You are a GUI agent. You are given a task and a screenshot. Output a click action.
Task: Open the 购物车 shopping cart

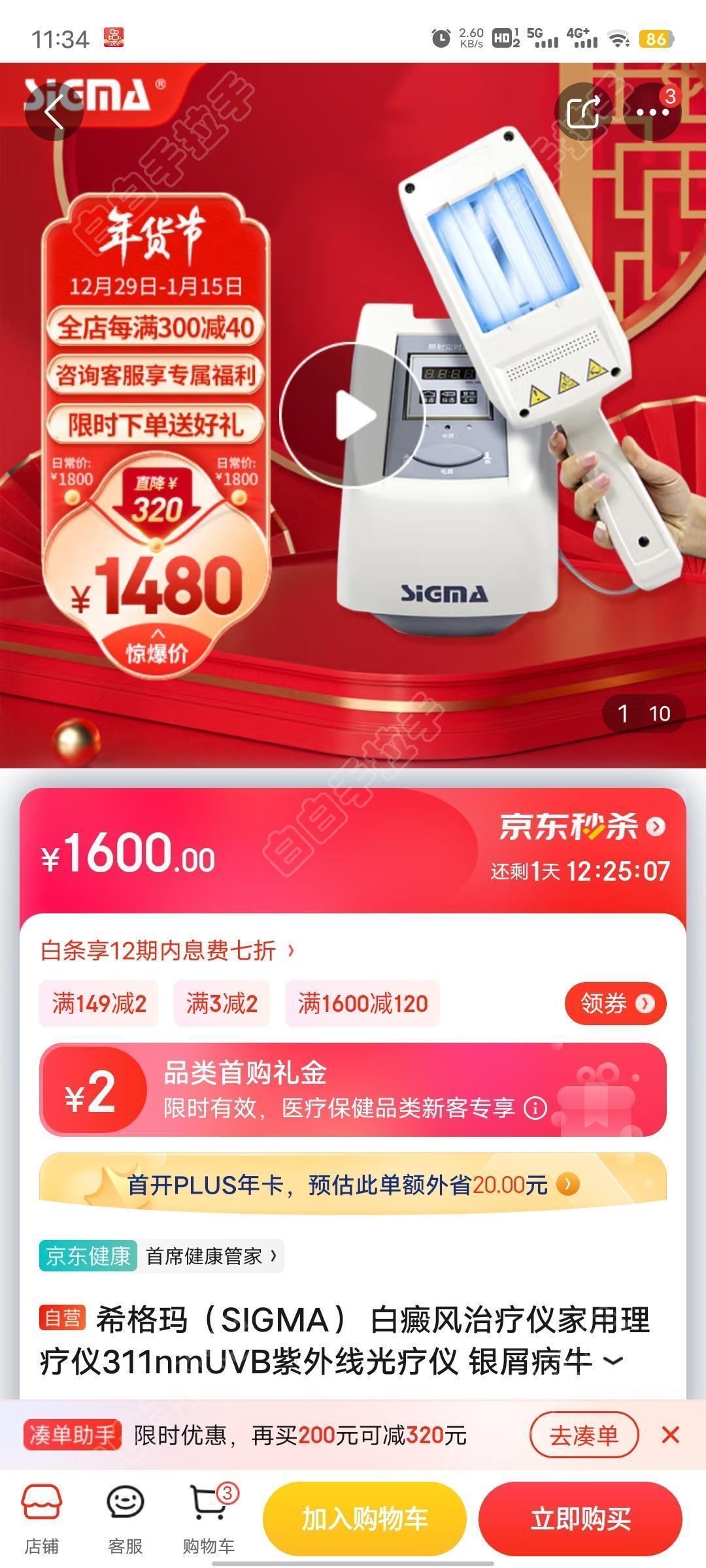tap(209, 1517)
